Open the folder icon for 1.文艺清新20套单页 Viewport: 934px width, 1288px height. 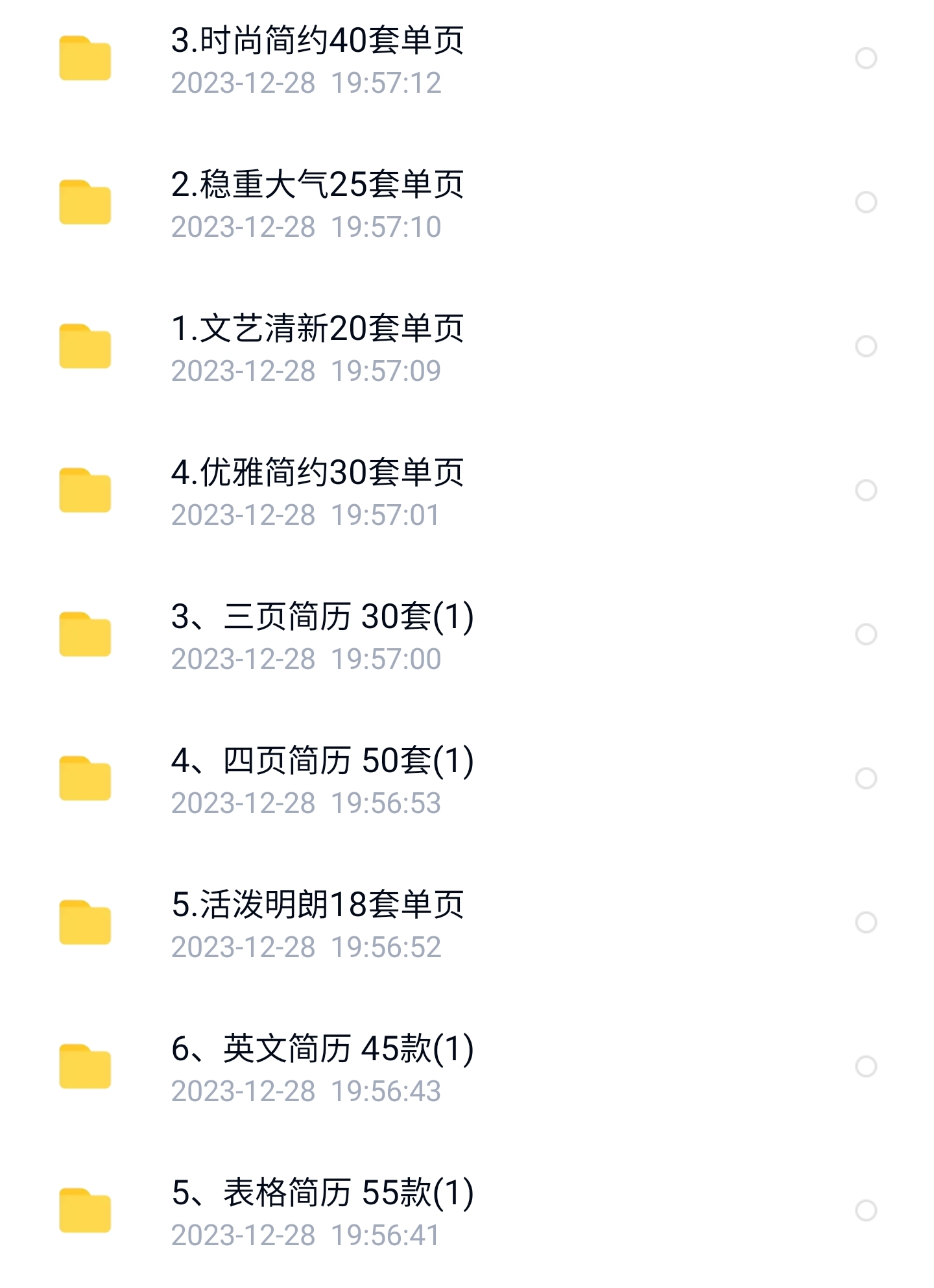pyautogui.click(x=86, y=347)
